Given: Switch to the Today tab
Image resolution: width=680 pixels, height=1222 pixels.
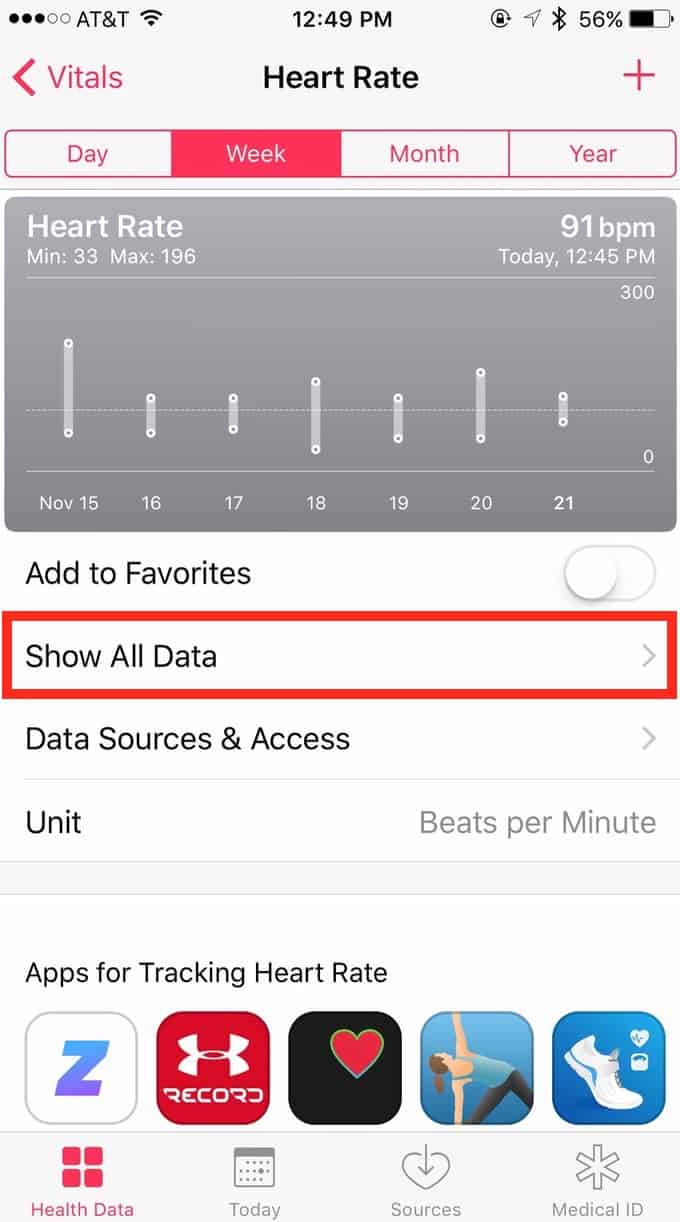Looking at the screenshot, I should (x=254, y=1182).
